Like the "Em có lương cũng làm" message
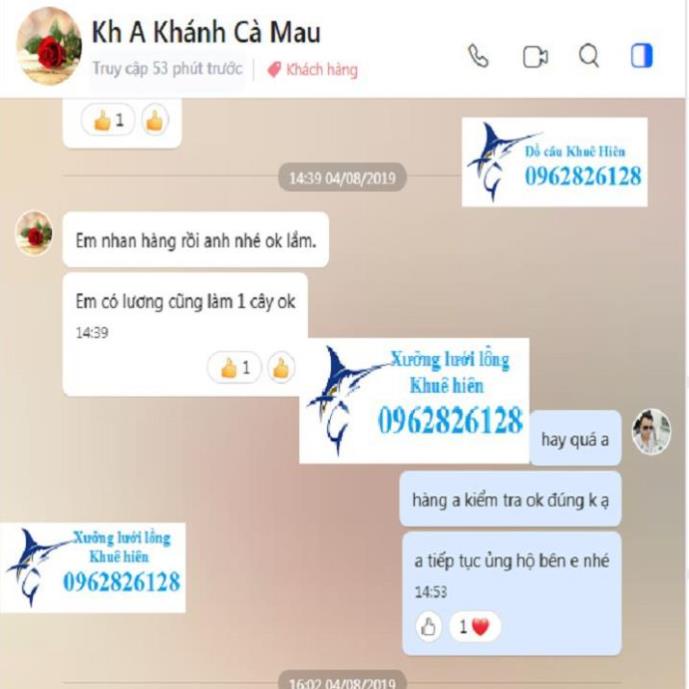The height and width of the screenshot is (689, 689). point(281,368)
